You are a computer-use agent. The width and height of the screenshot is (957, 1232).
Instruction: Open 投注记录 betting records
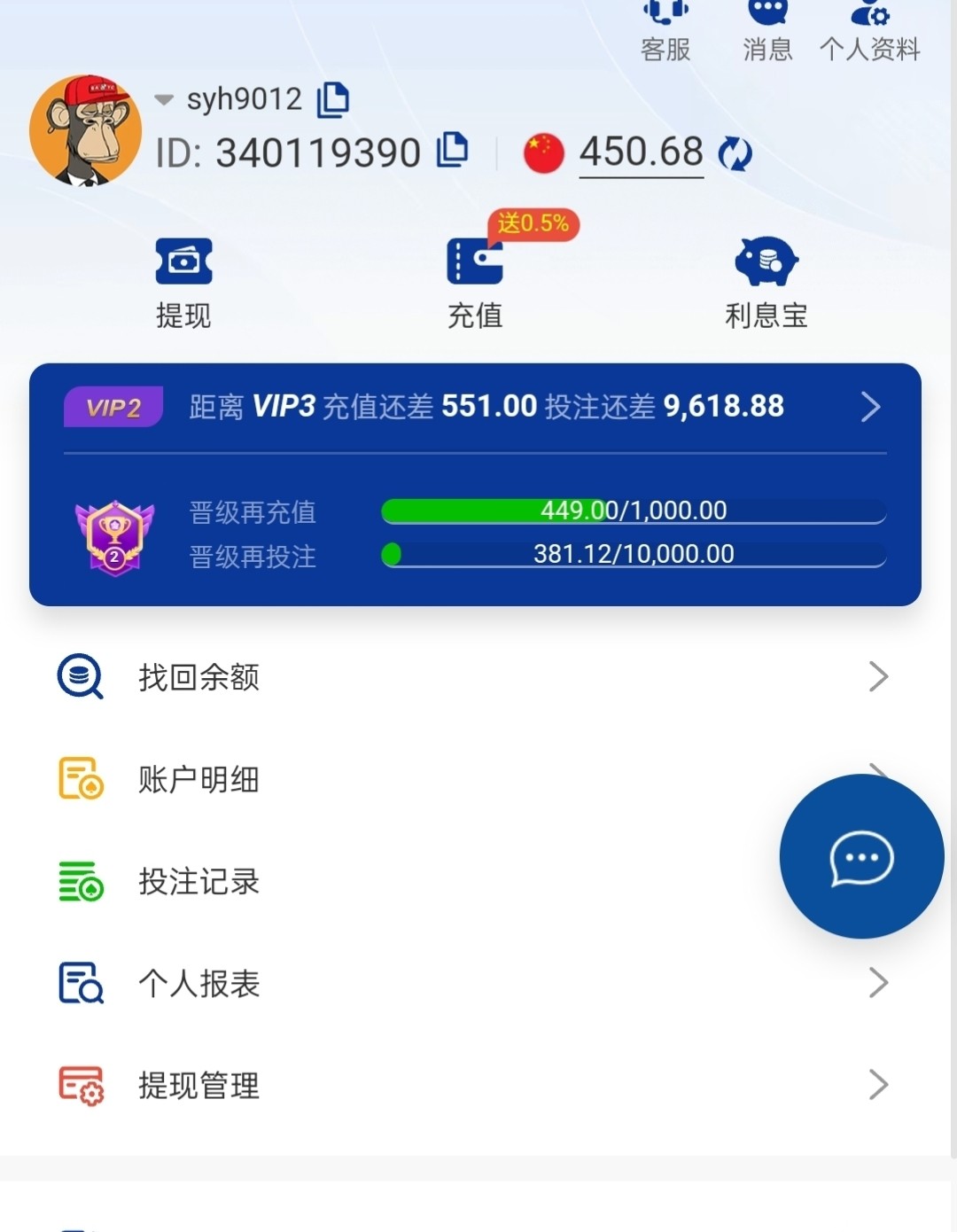399,882
